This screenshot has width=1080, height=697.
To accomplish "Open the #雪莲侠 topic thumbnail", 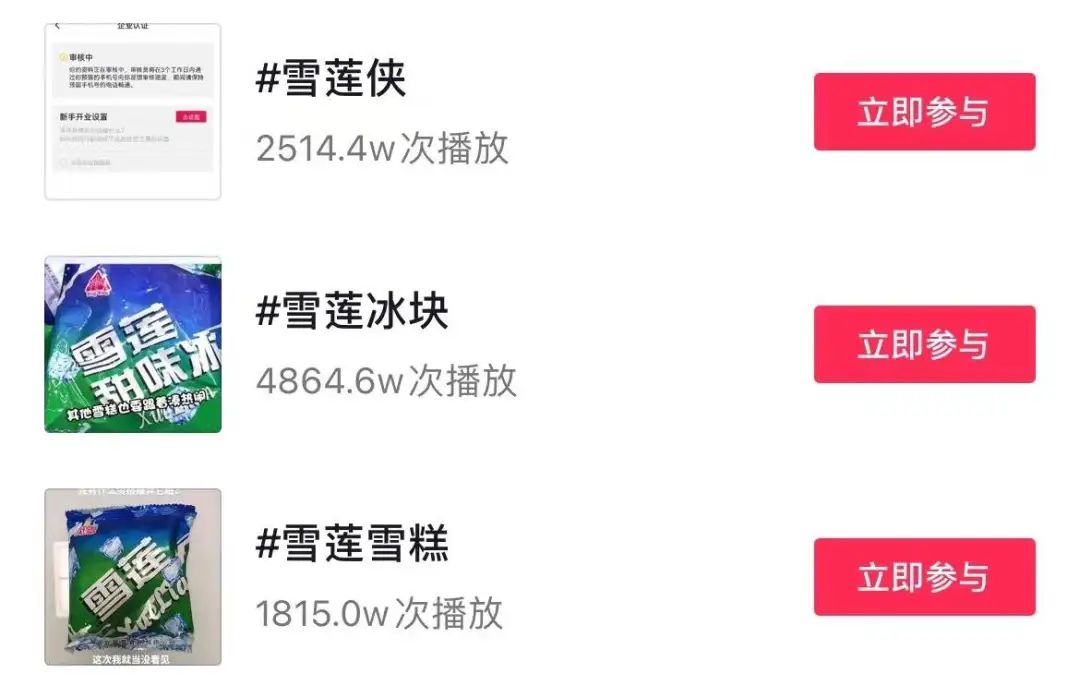I will tap(133, 111).
